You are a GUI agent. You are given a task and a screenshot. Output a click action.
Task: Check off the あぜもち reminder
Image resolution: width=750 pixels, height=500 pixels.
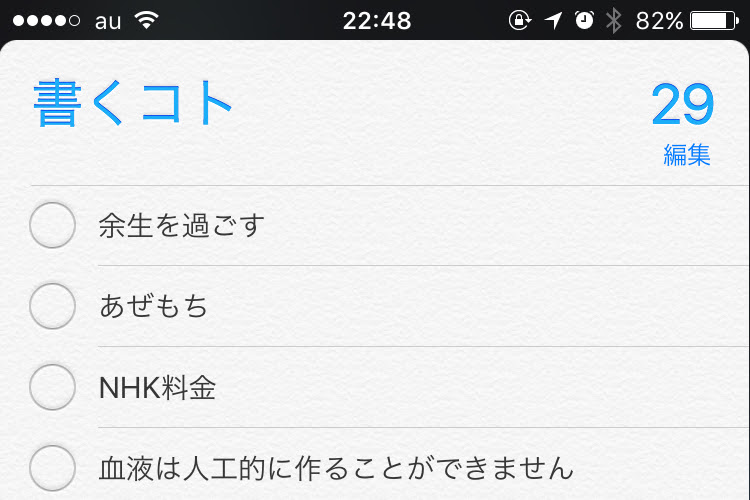(52, 306)
